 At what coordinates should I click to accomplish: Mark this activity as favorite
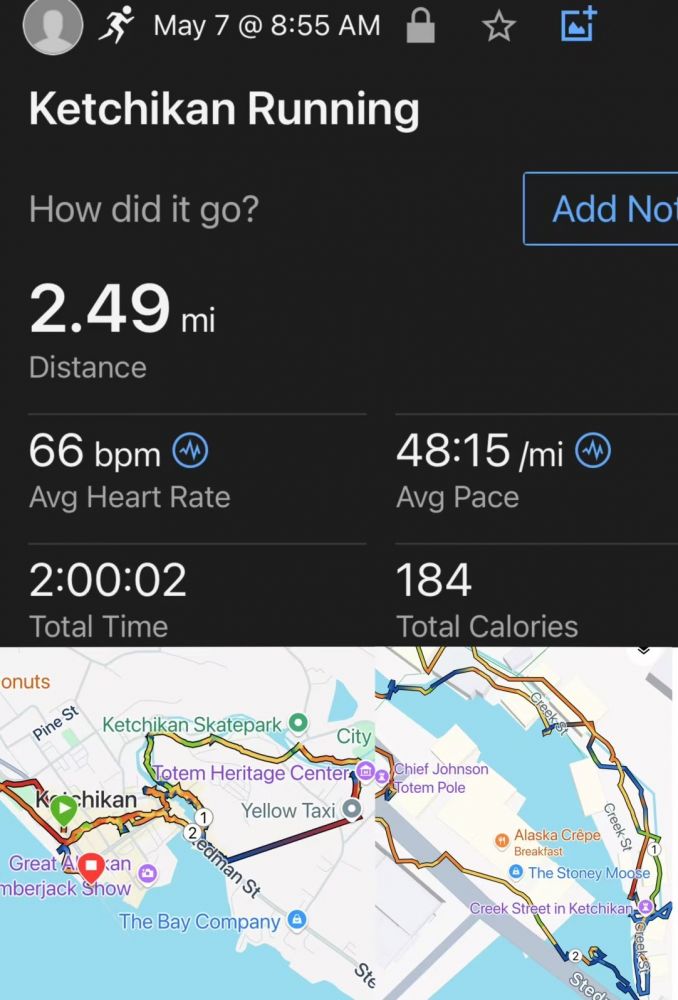pyautogui.click(x=497, y=27)
